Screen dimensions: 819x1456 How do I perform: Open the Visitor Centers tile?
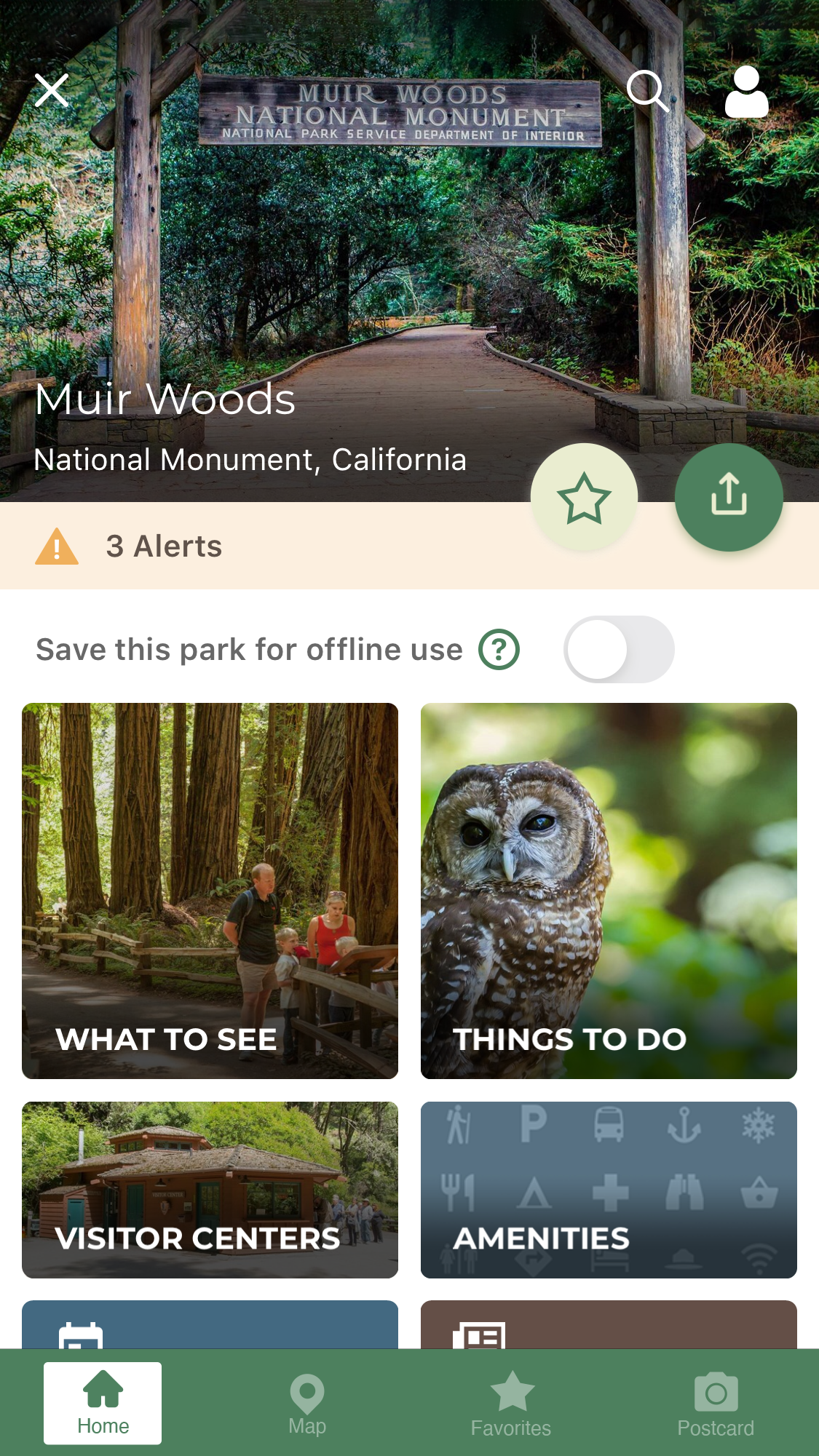pyautogui.click(x=210, y=1190)
